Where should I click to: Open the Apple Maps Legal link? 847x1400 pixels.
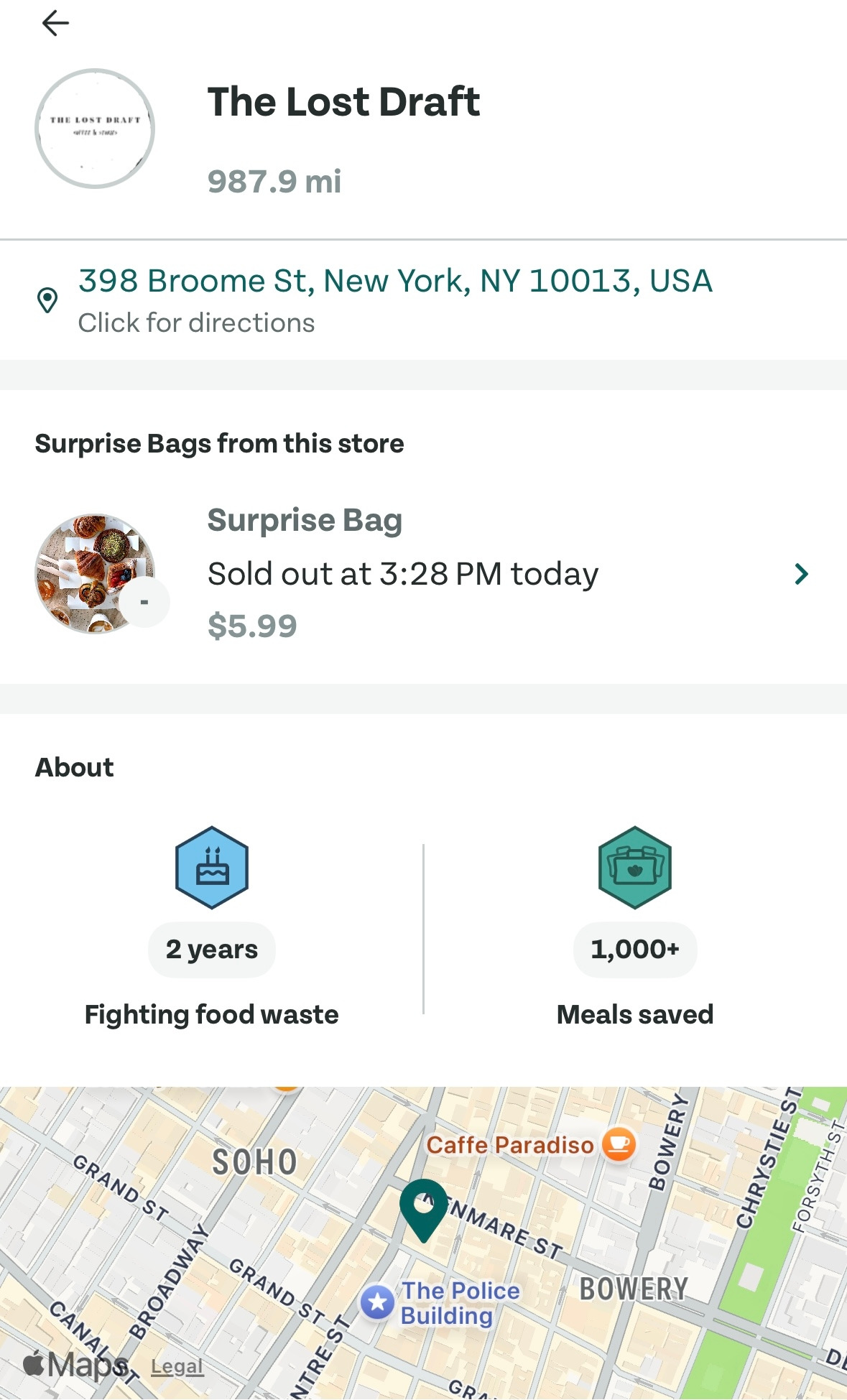tap(177, 1366)
